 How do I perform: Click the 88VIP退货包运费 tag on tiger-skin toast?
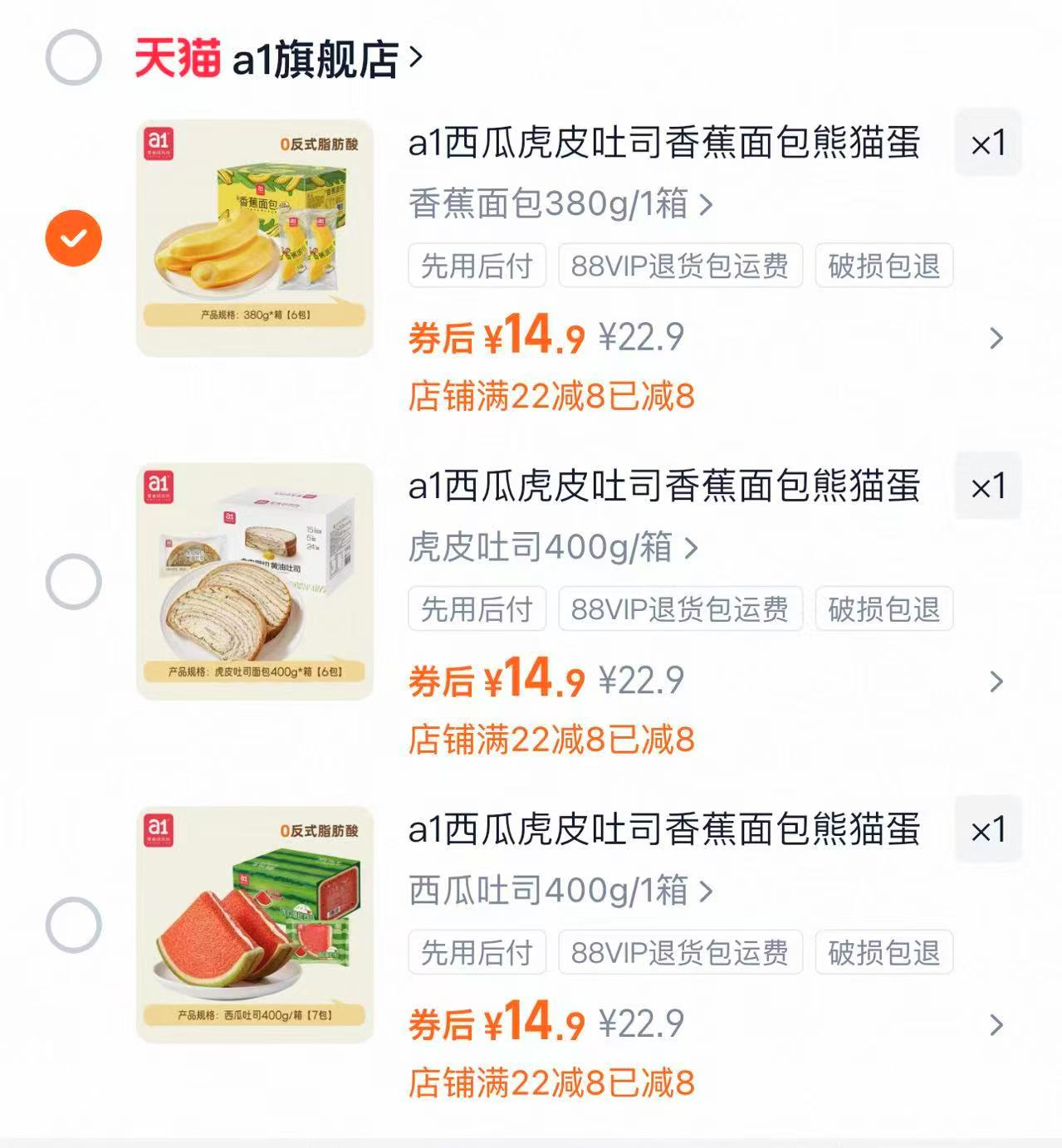tap(680, 608)
